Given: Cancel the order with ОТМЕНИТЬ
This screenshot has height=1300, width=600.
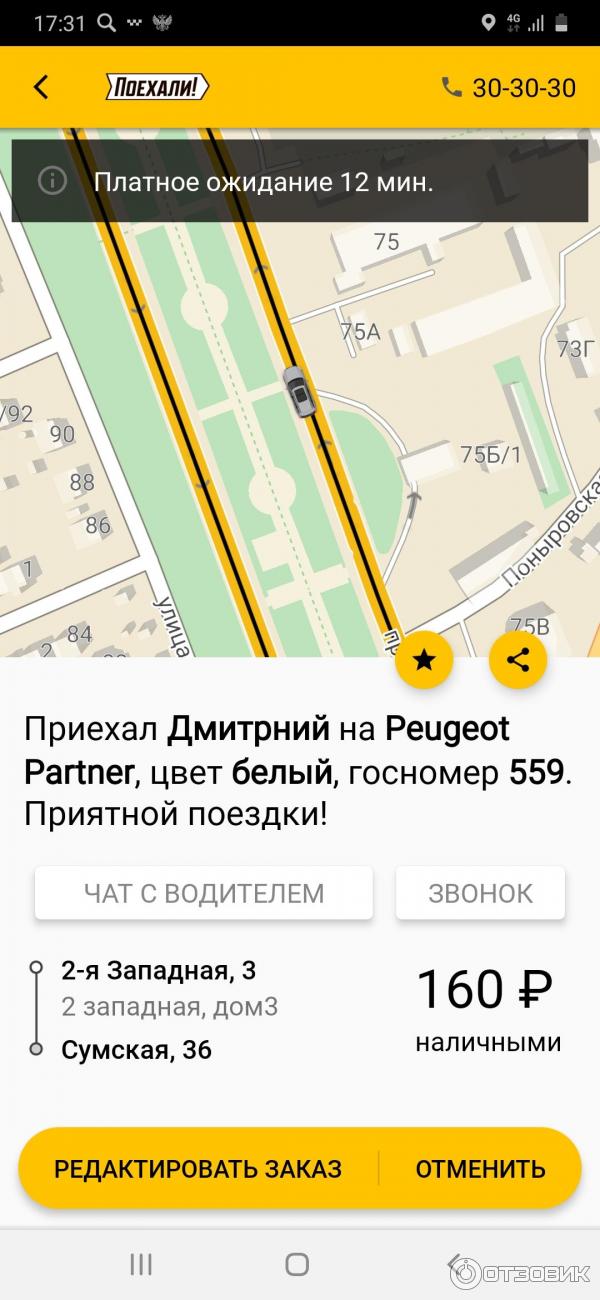Looking at the screenshot, I should point(480,1168).
